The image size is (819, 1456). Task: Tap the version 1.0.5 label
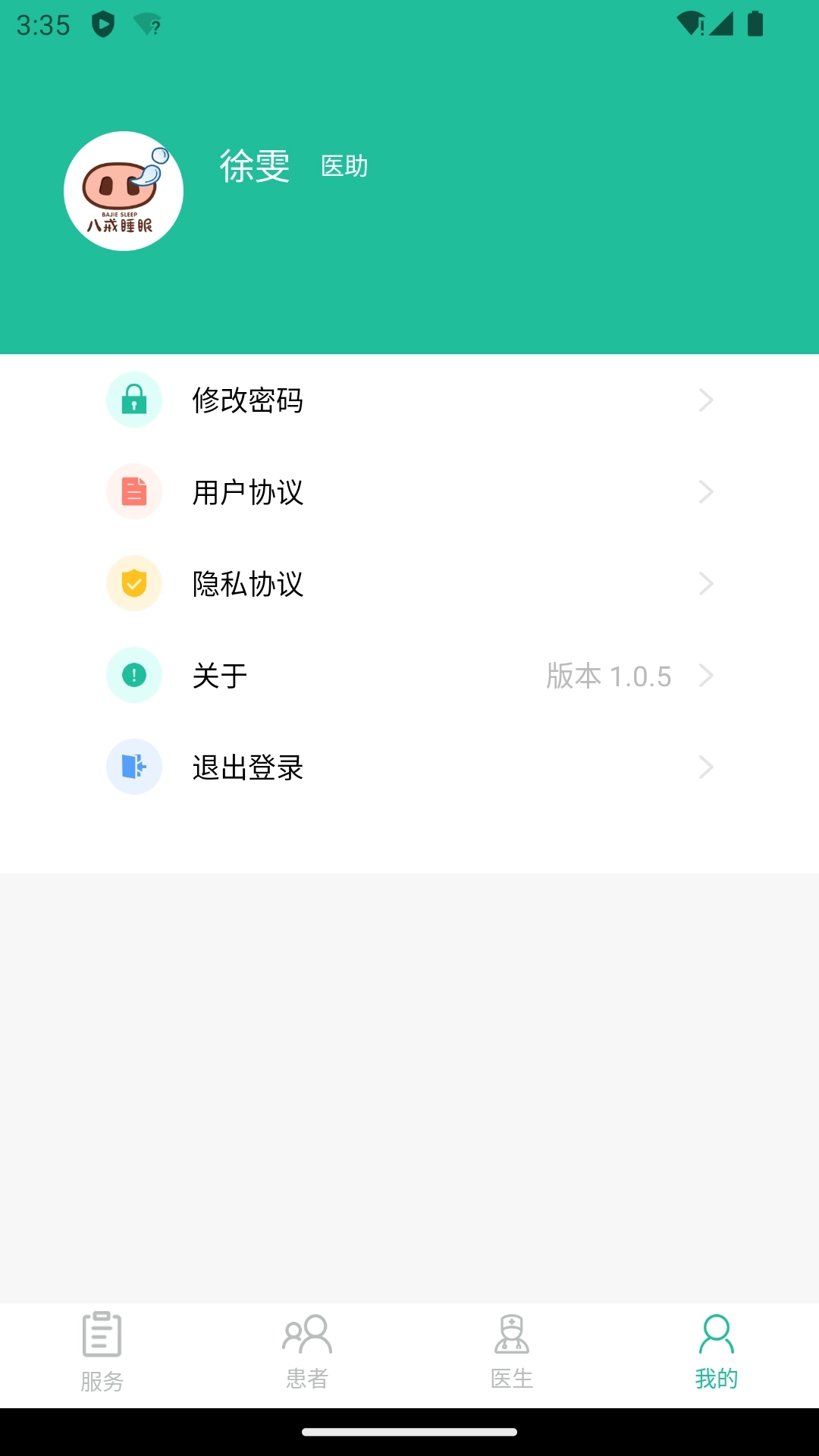(x=610, y=675)
